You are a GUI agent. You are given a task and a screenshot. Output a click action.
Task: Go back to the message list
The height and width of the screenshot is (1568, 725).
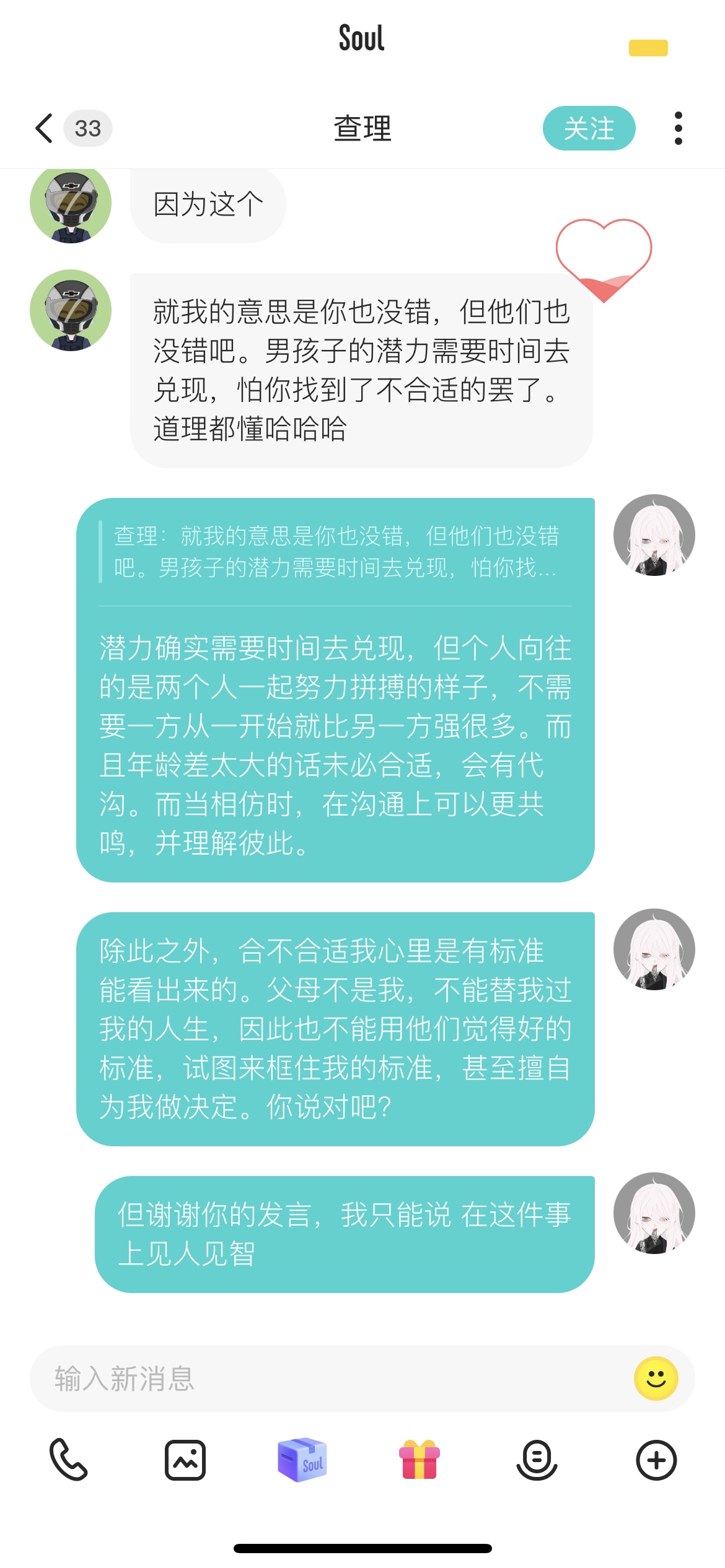point(44,128)
